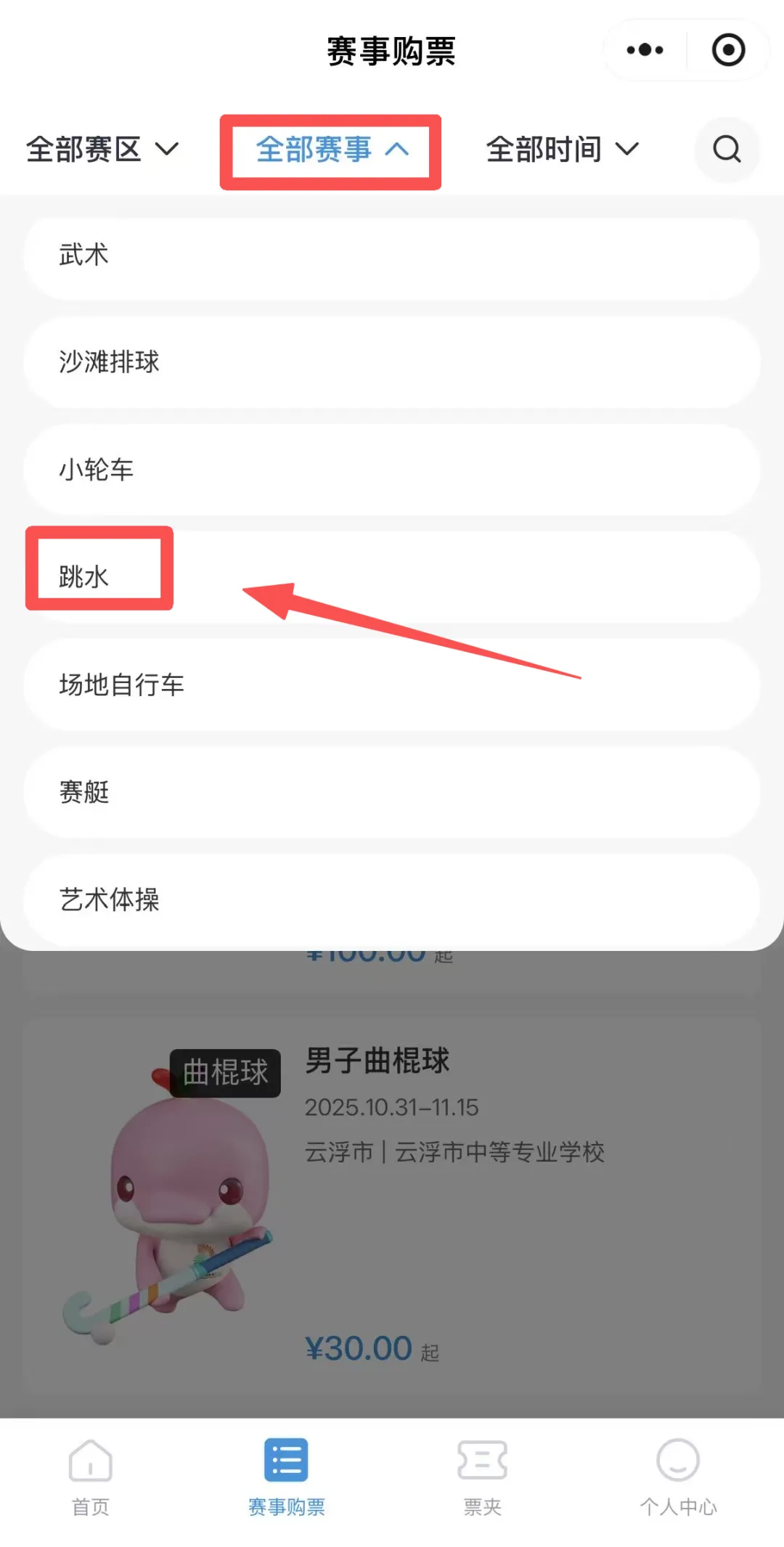
Task: Pick 跳水 from the event list
Action: 392,577
